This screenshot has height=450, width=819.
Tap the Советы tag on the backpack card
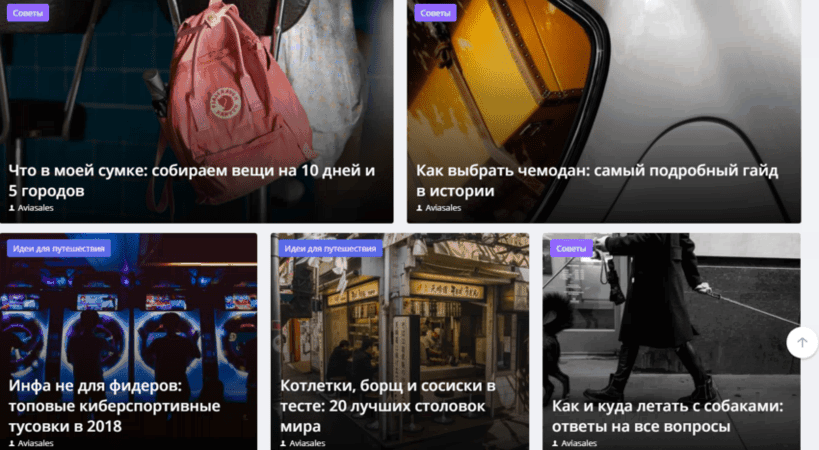point(28,13)
